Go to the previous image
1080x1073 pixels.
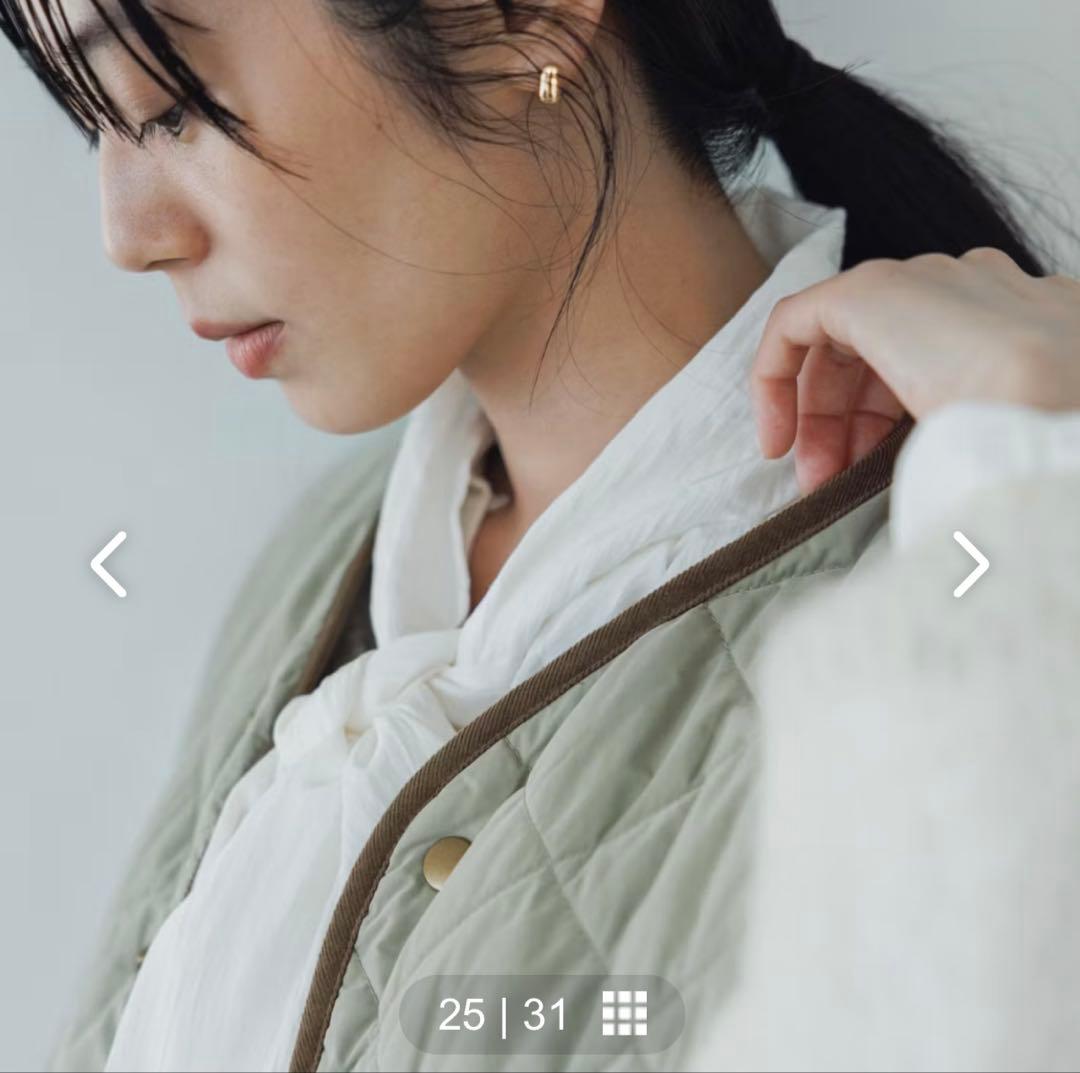coord(109,564)
